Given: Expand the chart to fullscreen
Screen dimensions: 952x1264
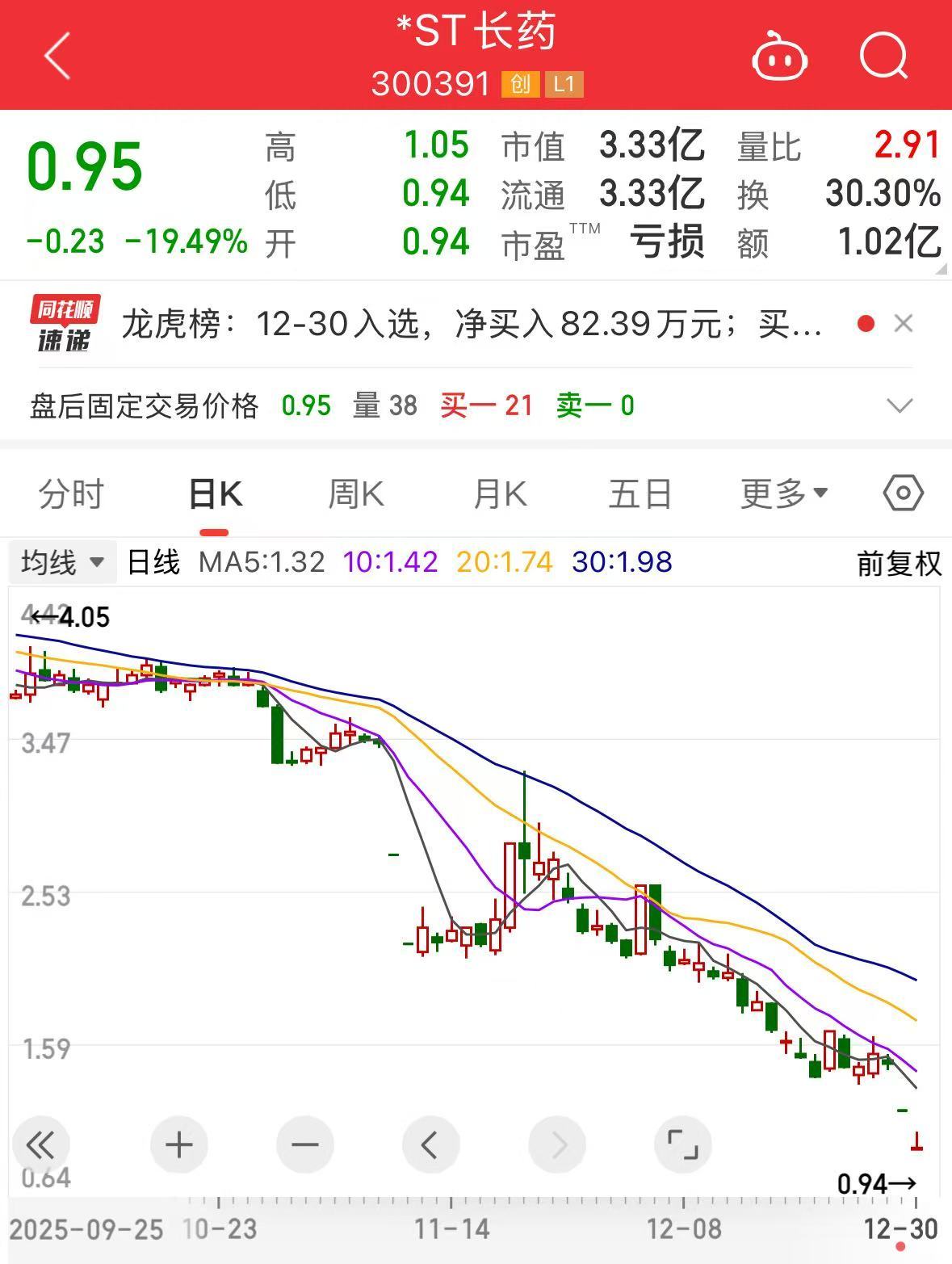Looking at the screenshot, I should click(x=682, y=1144).
